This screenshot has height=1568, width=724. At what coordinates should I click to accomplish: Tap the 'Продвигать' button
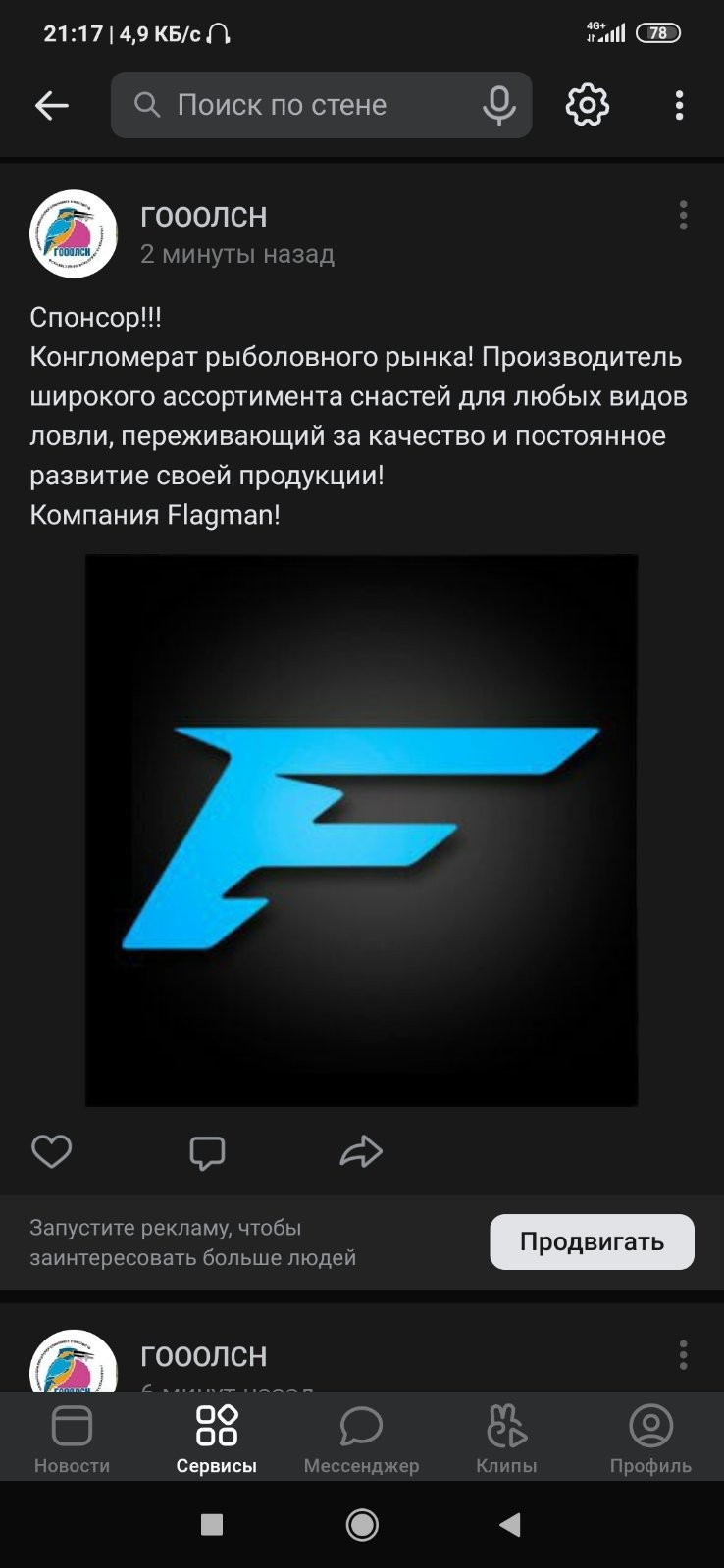[x=592, y=1241]
